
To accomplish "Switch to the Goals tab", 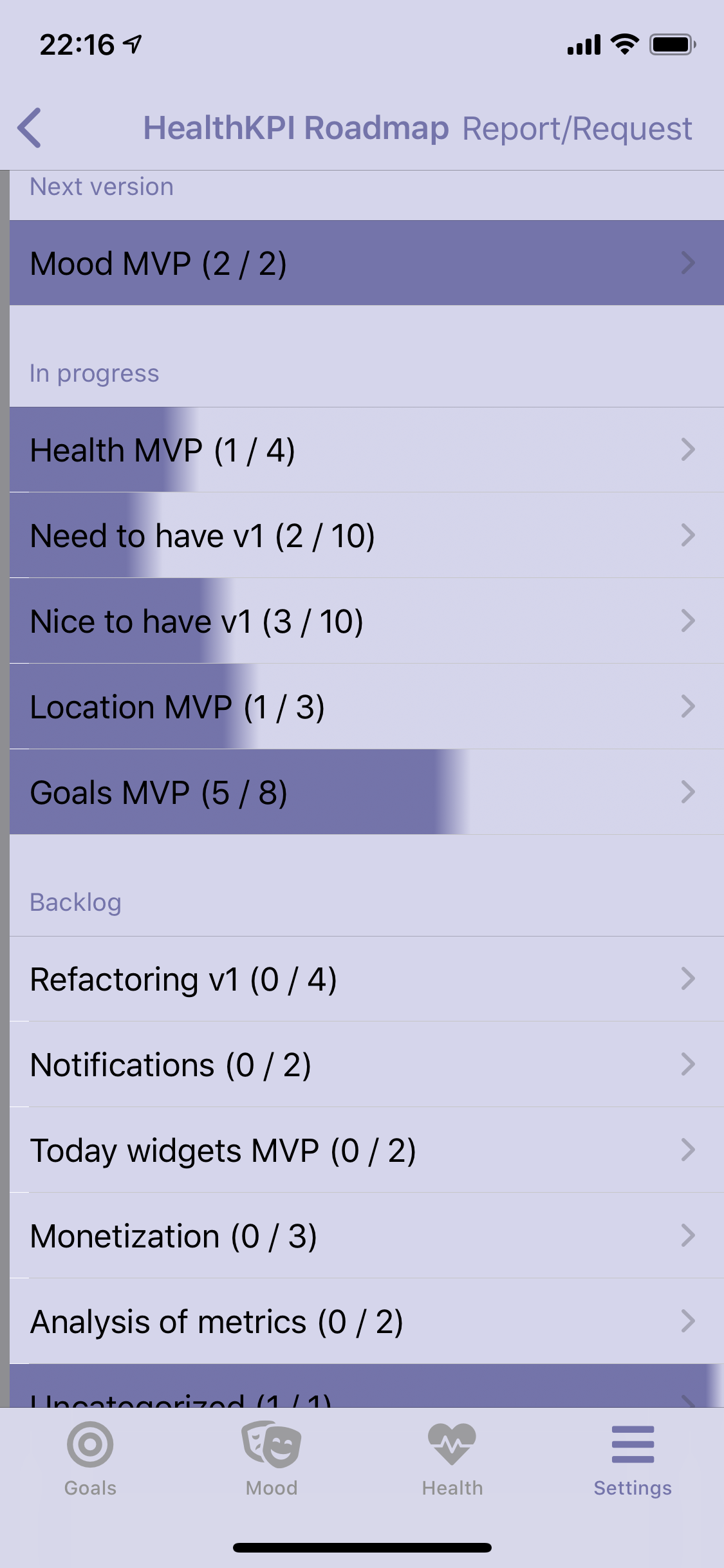I will [90, 1459].
